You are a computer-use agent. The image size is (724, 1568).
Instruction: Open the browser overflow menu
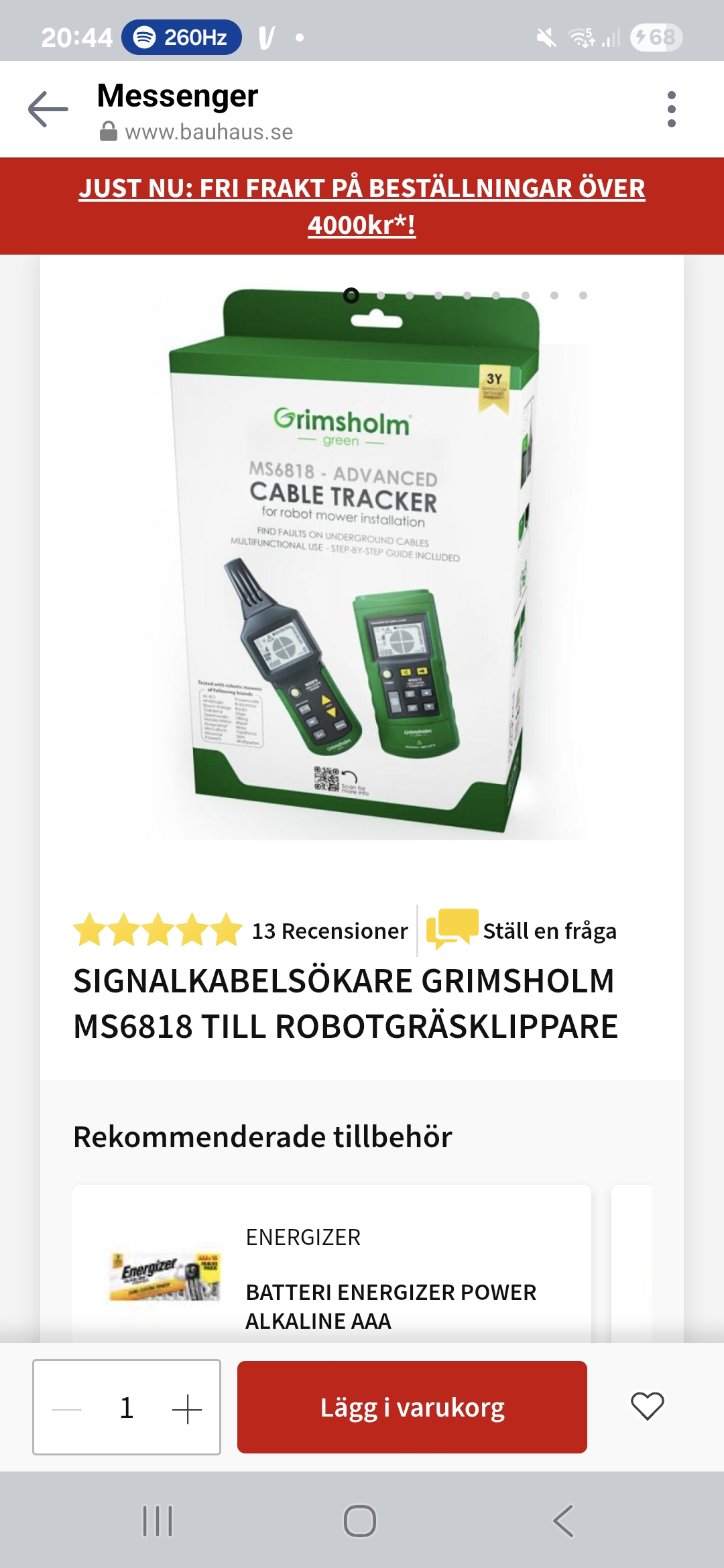point(671,109)
